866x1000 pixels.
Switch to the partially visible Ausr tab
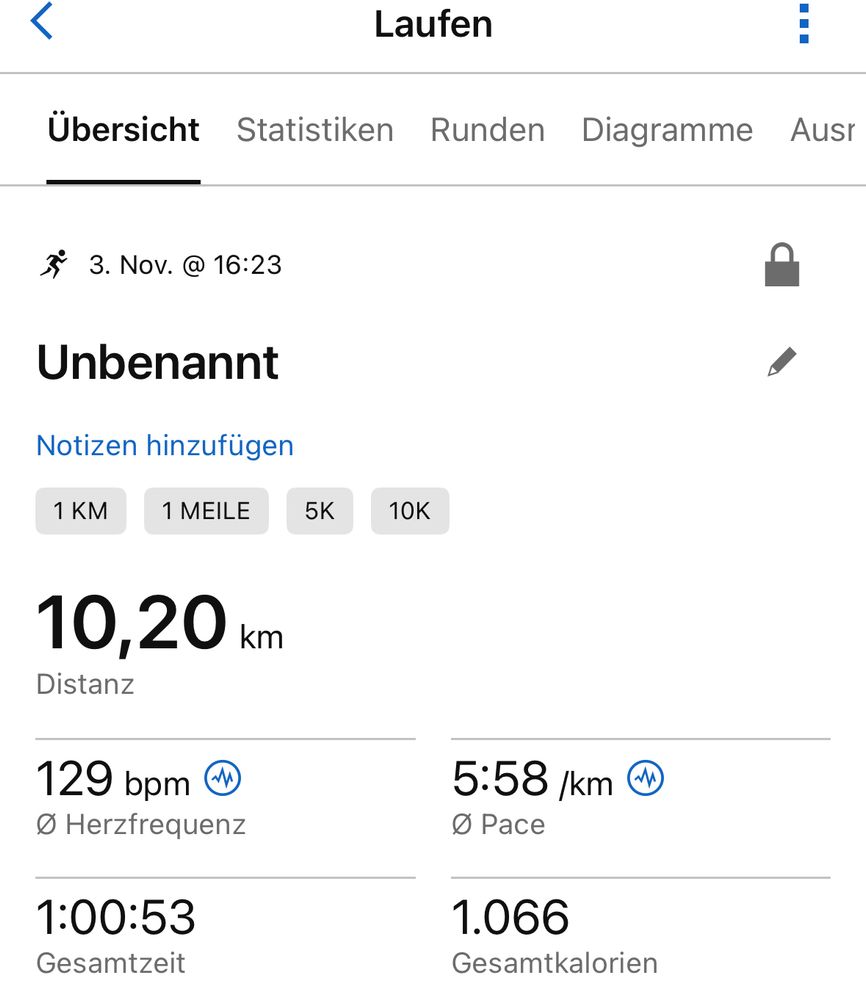coord(825,130)
